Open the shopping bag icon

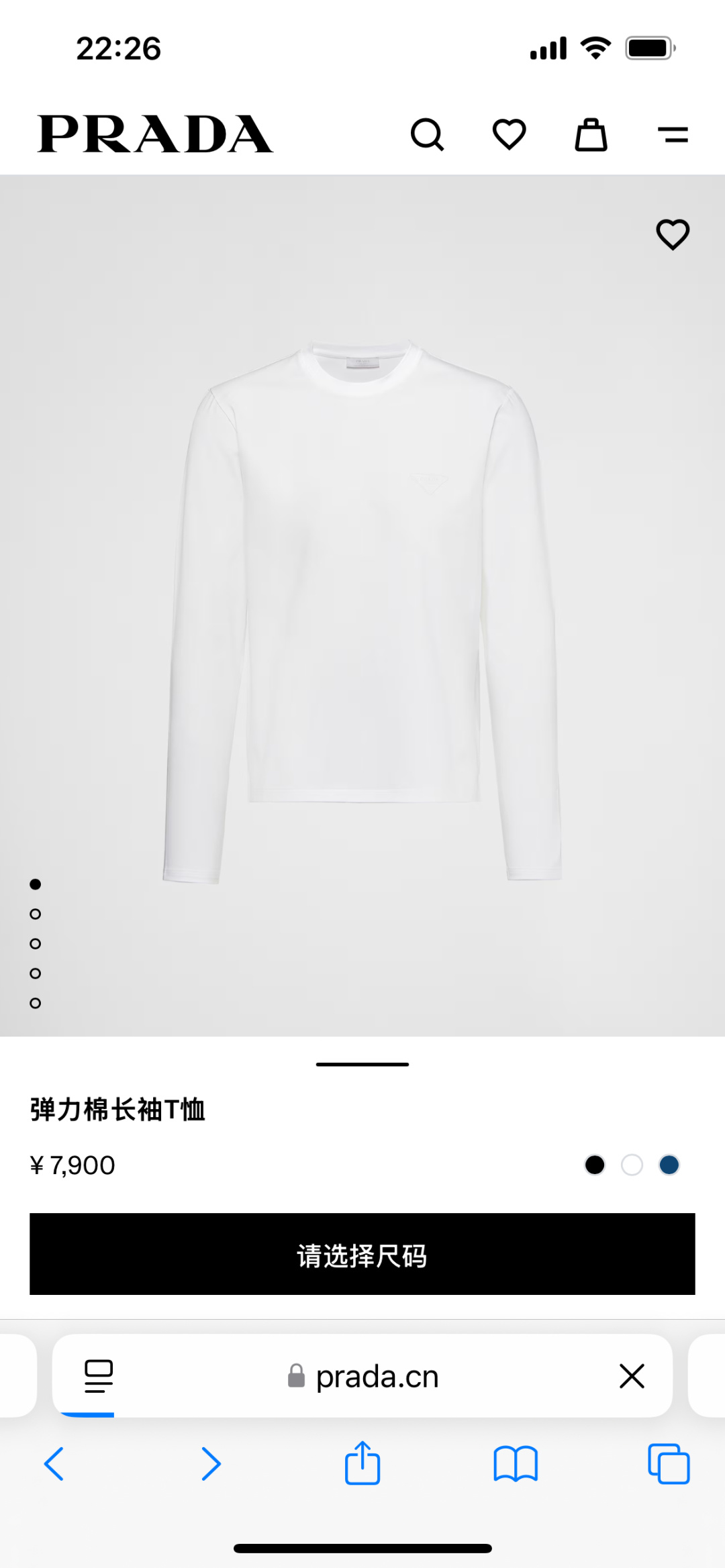click(x=591, y=135)
